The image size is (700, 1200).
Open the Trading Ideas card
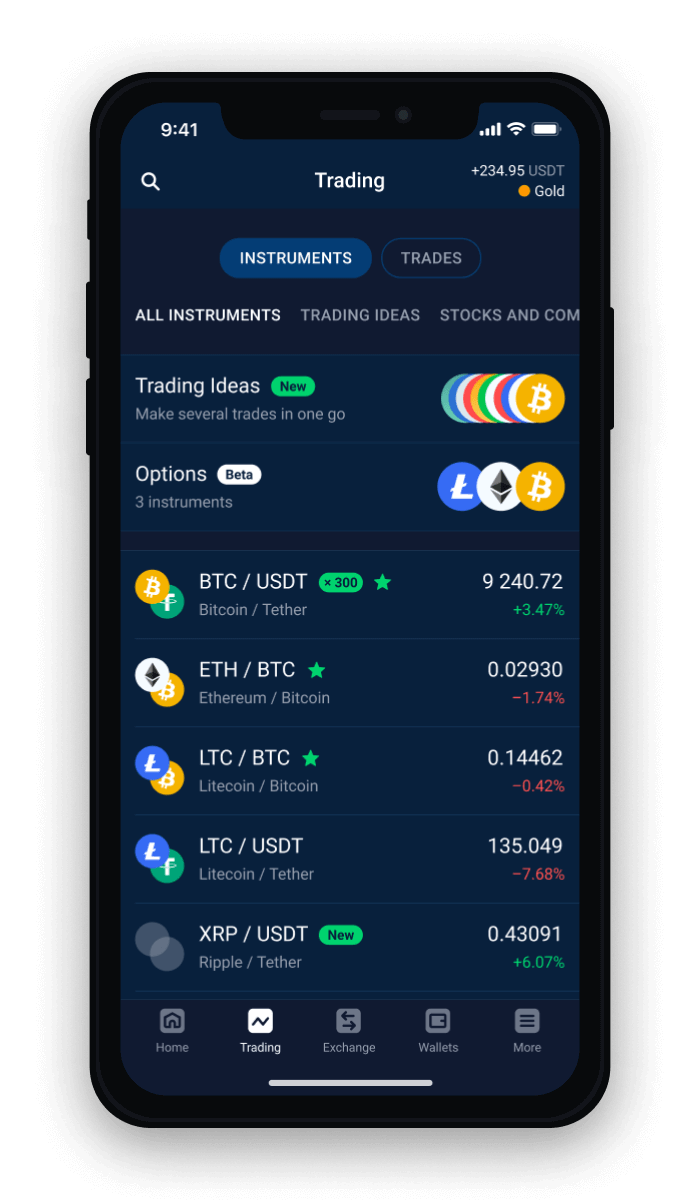[x=350, y=399]
